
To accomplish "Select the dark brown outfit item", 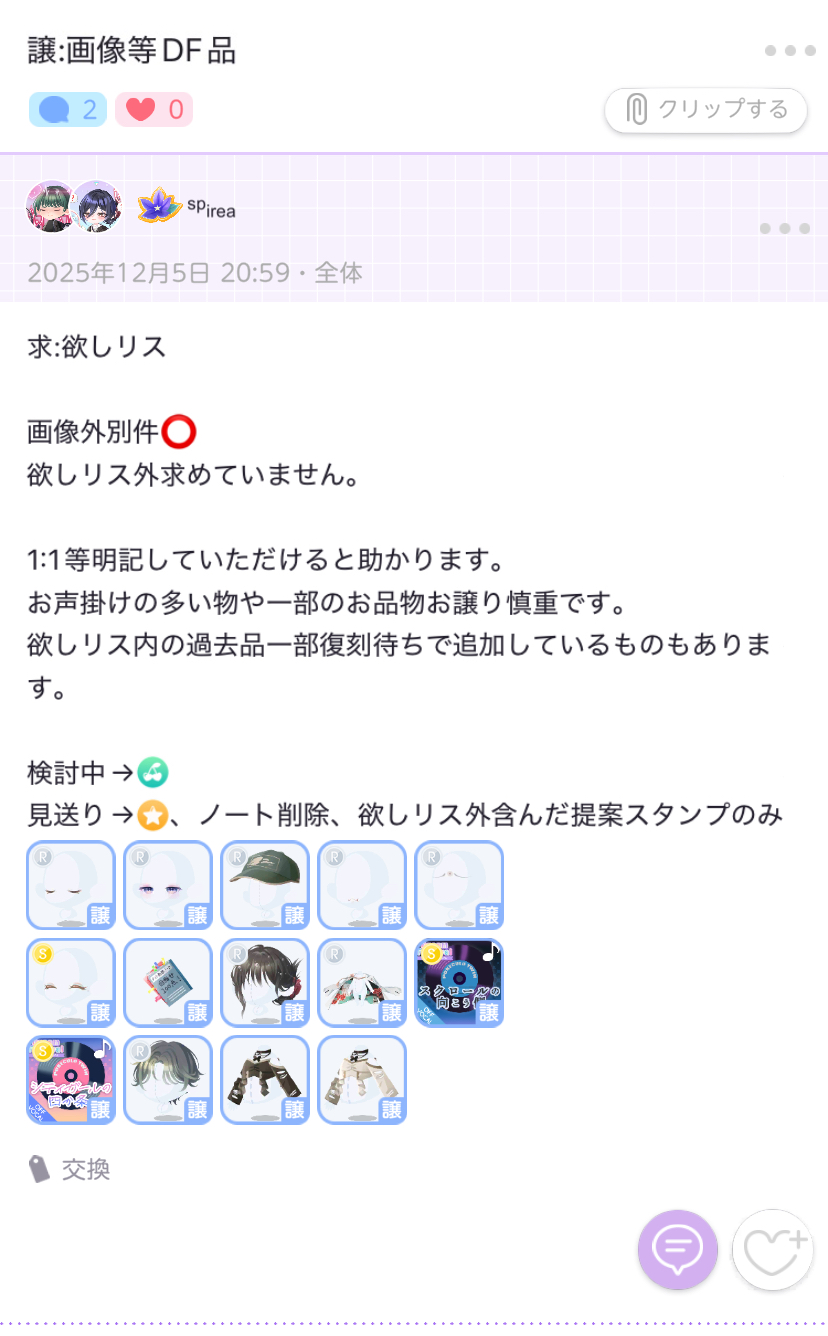I will (265, 1080).
